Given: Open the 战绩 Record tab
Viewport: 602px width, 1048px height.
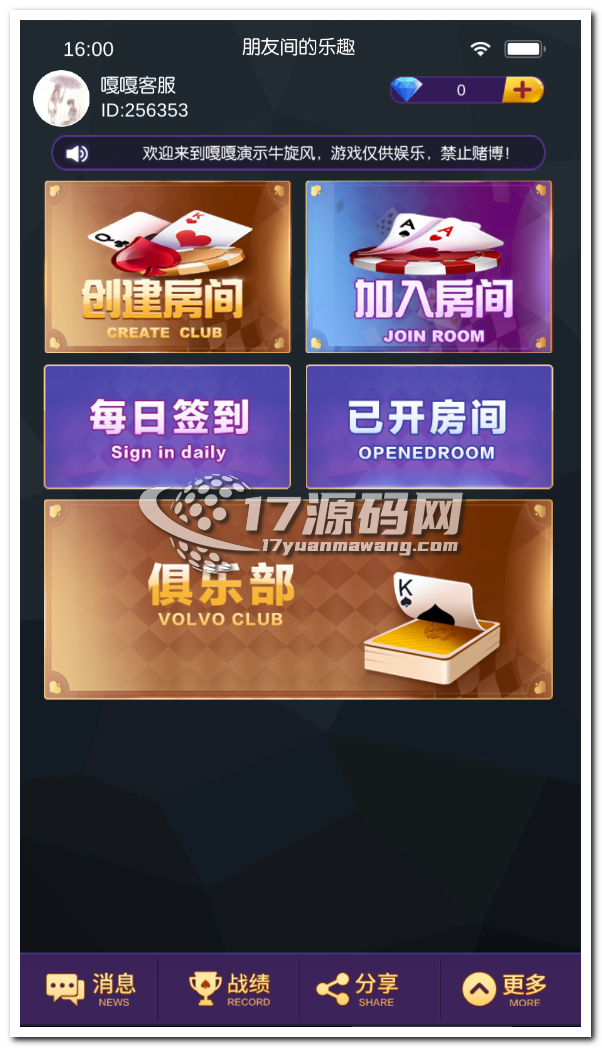Looking at the screenshot, I should [x=229, y=989].
